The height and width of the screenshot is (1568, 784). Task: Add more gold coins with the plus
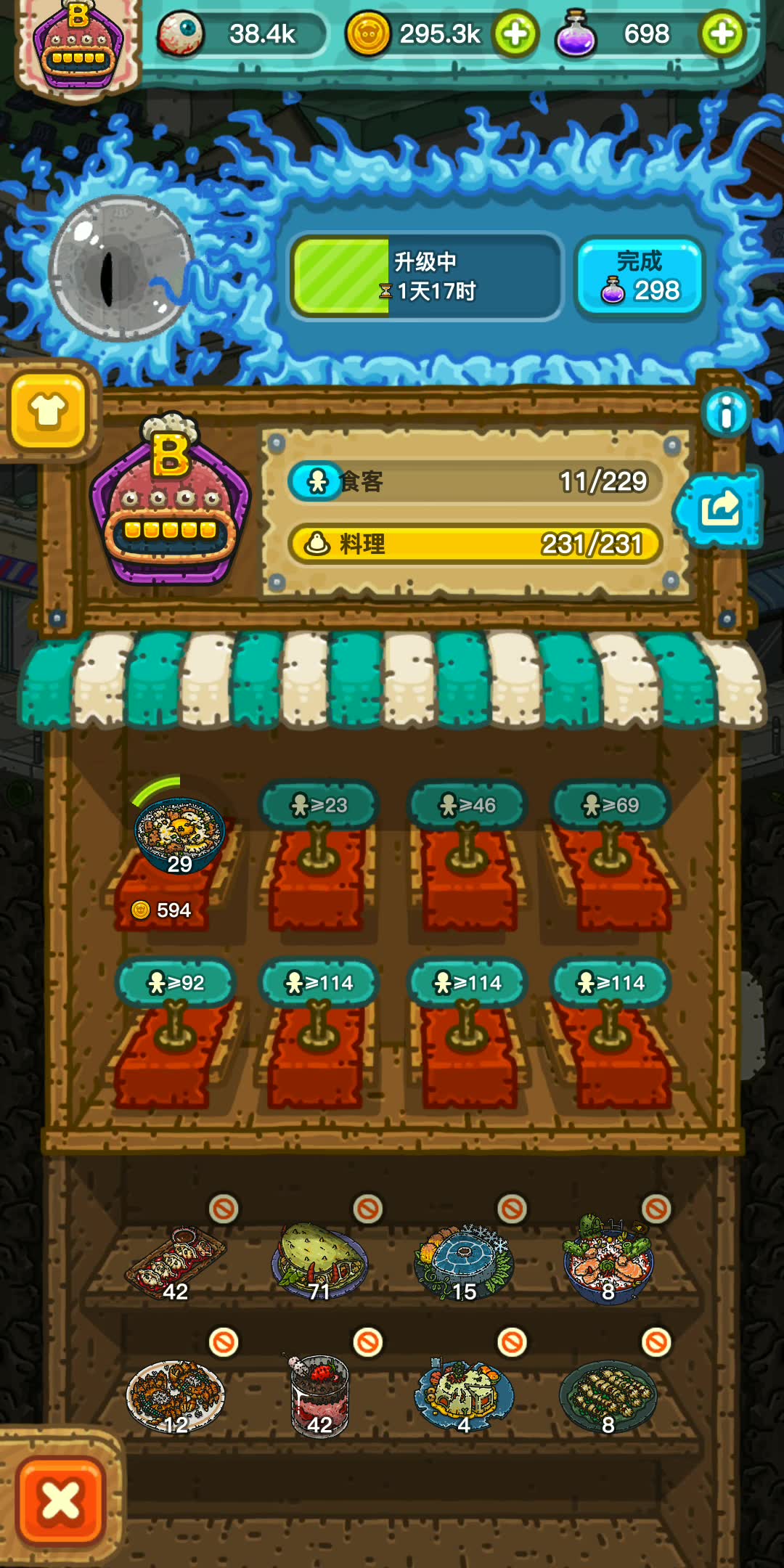(x=515, y=33)
